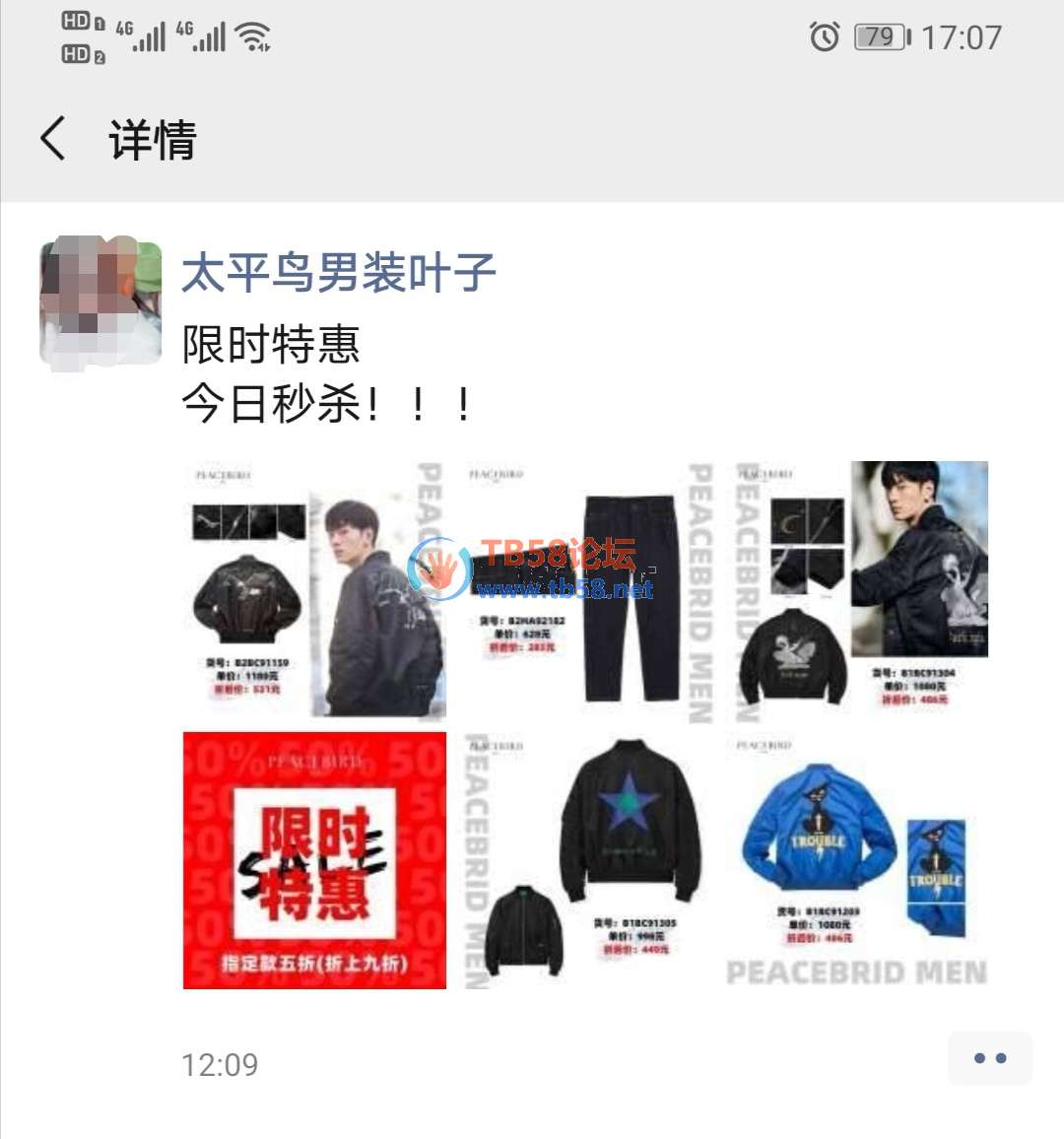This screenshot has width=1064, height=1139.
Task: View the black jacket with blue star photo
Action: pyautogui.click(x=586, y=859)
